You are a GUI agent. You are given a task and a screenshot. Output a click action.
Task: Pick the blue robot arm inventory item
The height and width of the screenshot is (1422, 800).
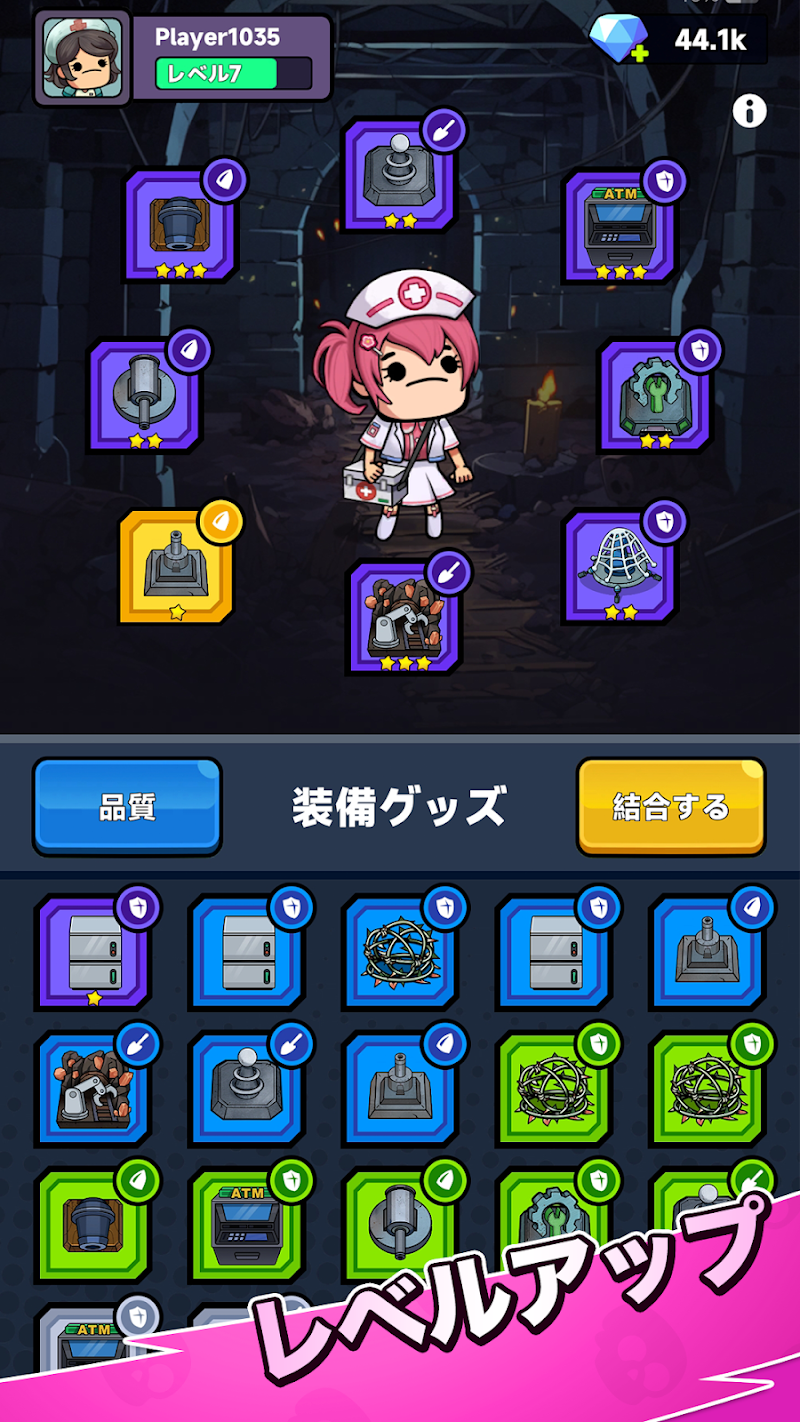pos(93,1090)
